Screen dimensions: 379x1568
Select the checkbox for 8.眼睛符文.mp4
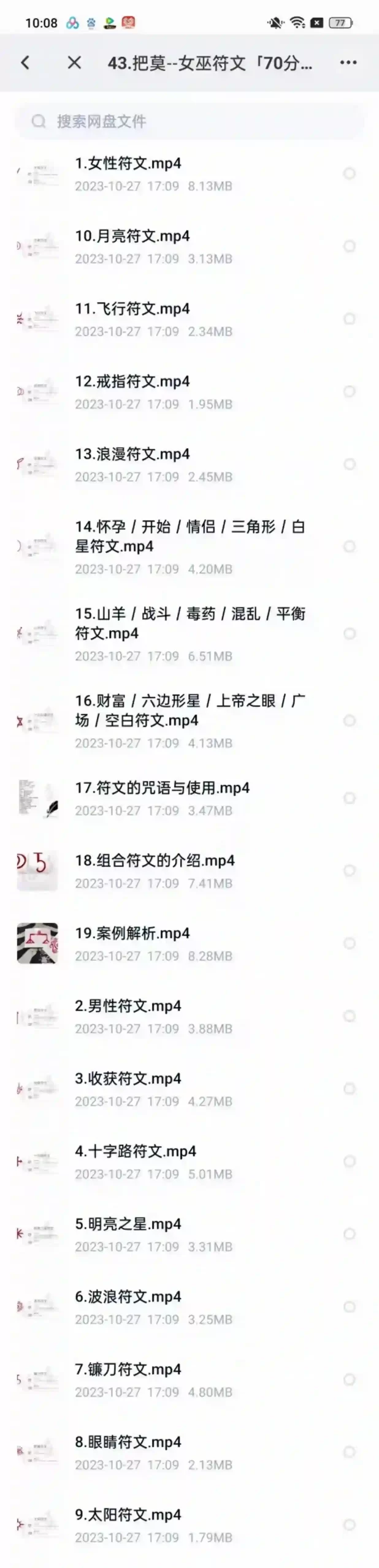tap(350, 1452)
